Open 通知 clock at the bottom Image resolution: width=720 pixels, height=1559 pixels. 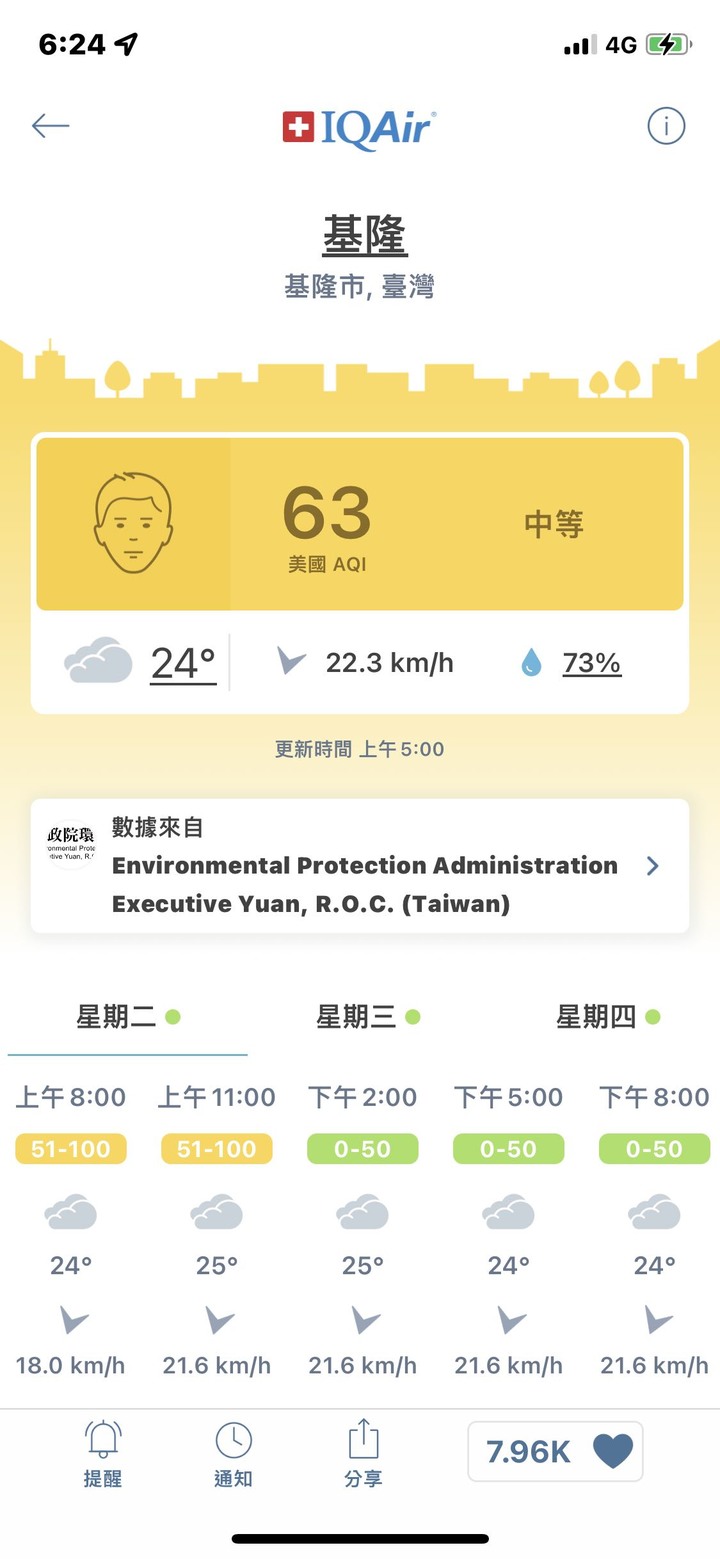point(233,1454)
